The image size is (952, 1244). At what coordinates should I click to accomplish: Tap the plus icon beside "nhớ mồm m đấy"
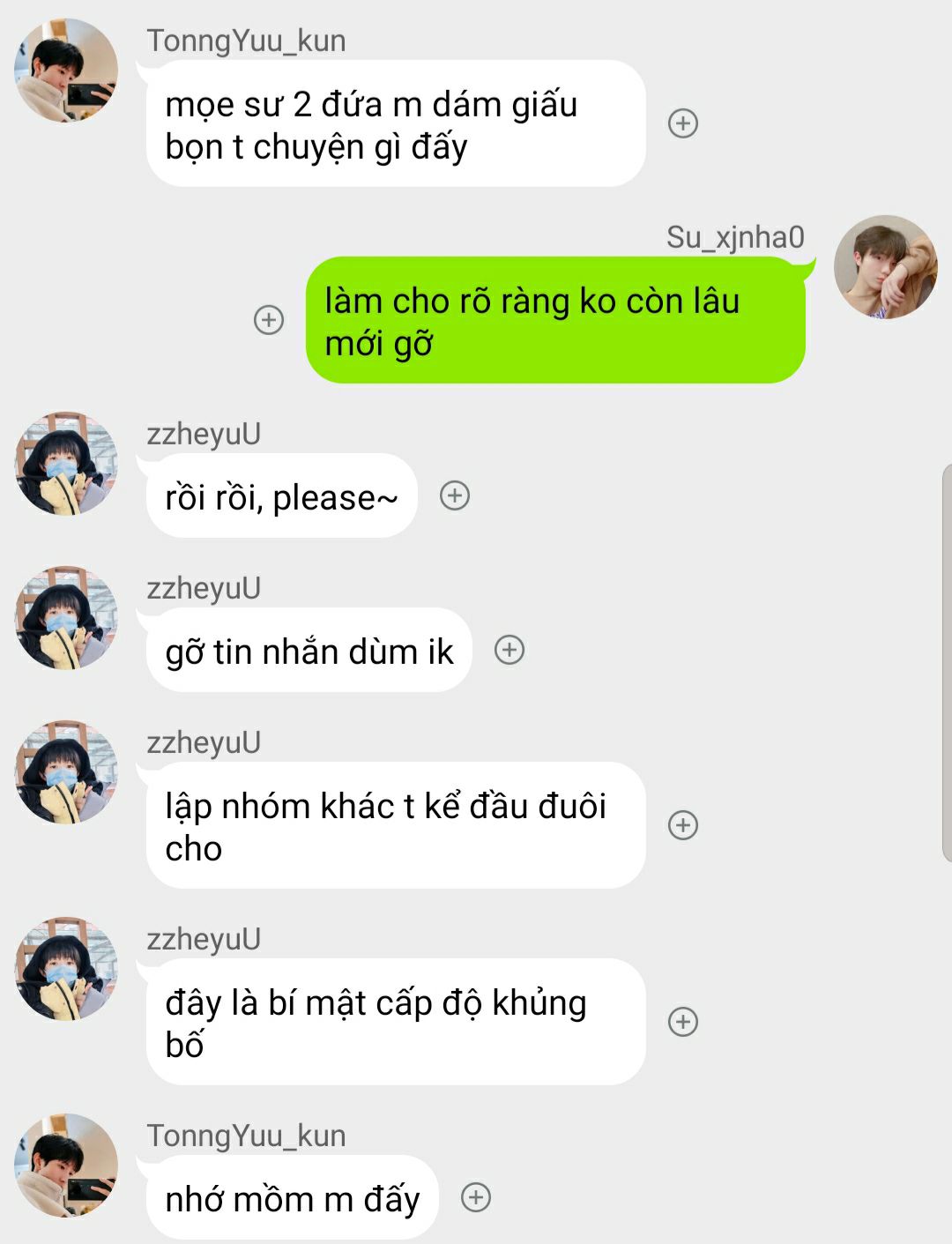click(476, 1197)
